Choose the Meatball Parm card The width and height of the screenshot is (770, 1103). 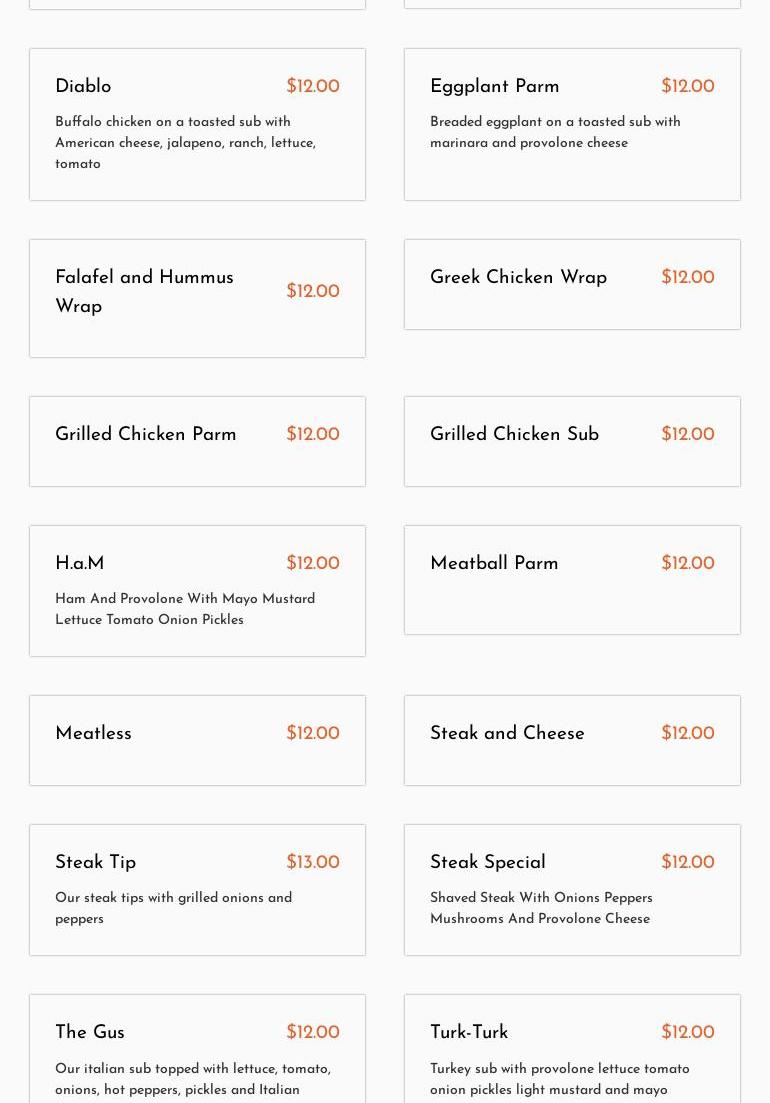click(572, 579)
